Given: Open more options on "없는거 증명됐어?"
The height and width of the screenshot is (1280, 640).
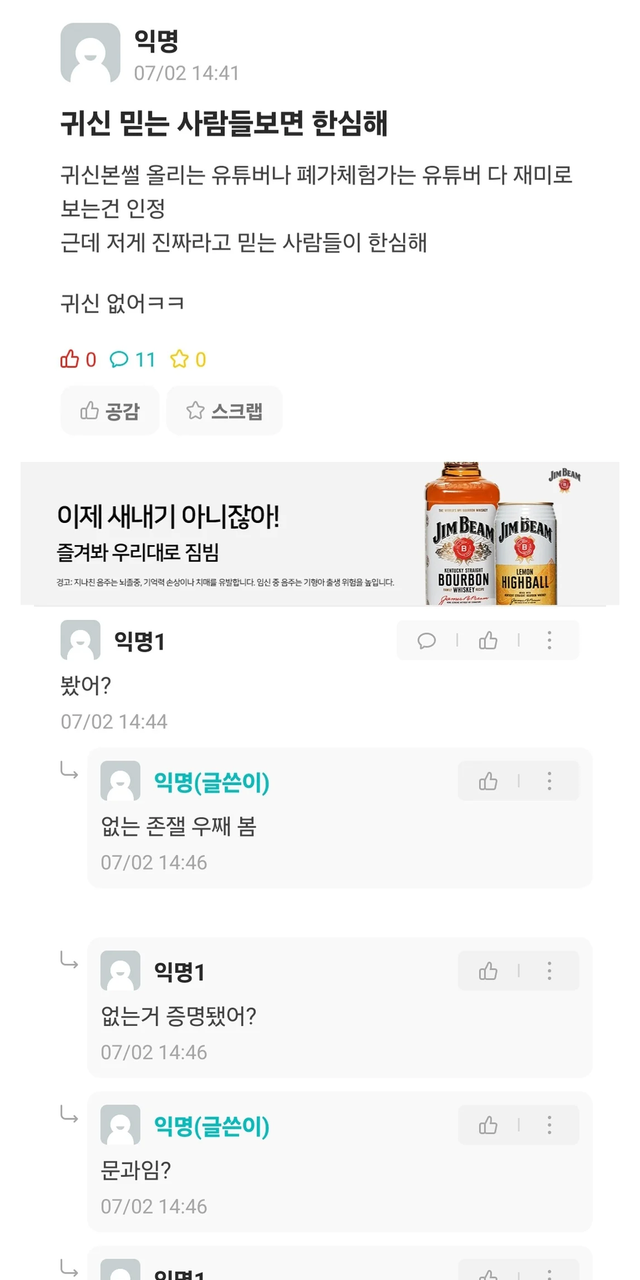Looking at the screenshot, I should click(x=549, y=971).
